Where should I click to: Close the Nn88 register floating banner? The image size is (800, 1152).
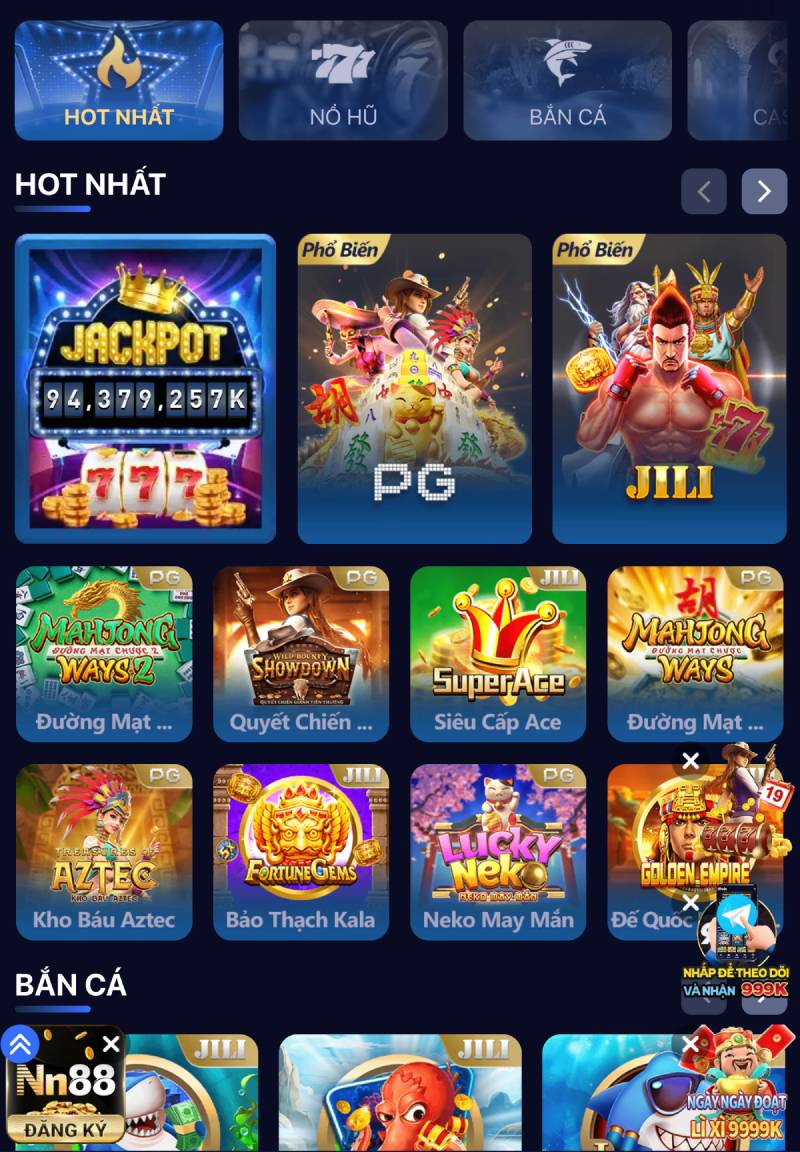pos(111,1044)
